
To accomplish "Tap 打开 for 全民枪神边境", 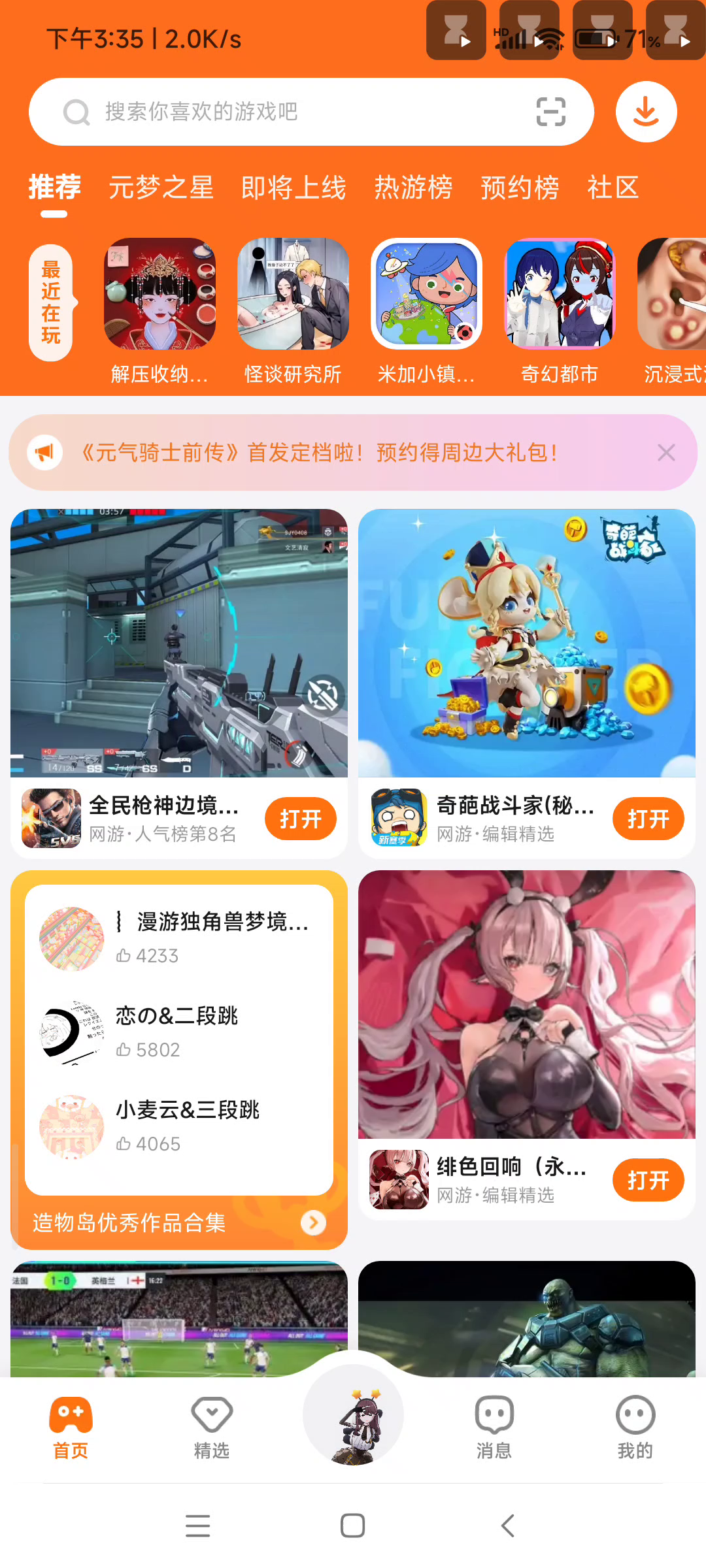I will click(300, 819).
